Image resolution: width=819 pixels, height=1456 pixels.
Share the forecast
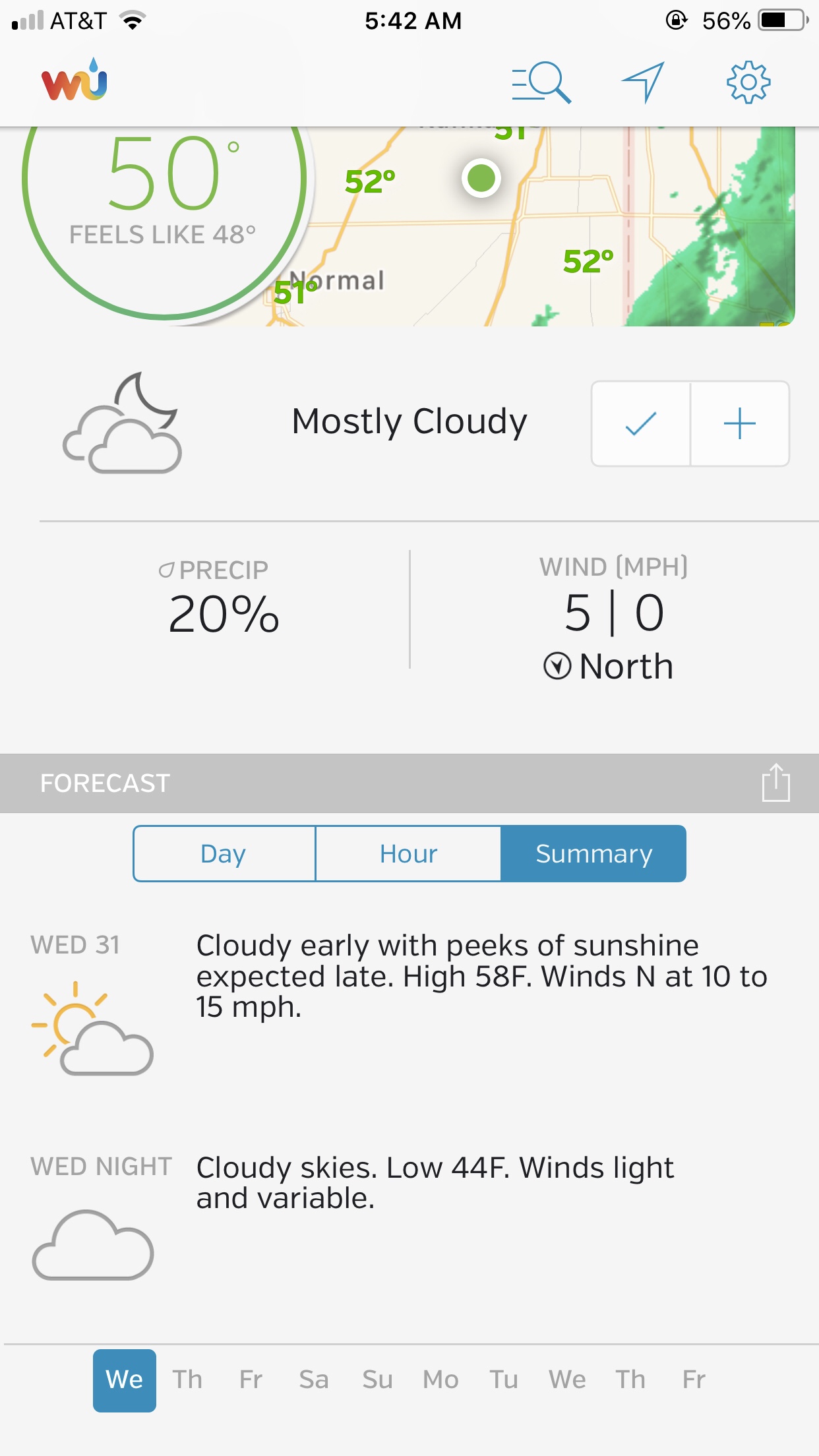775,783
